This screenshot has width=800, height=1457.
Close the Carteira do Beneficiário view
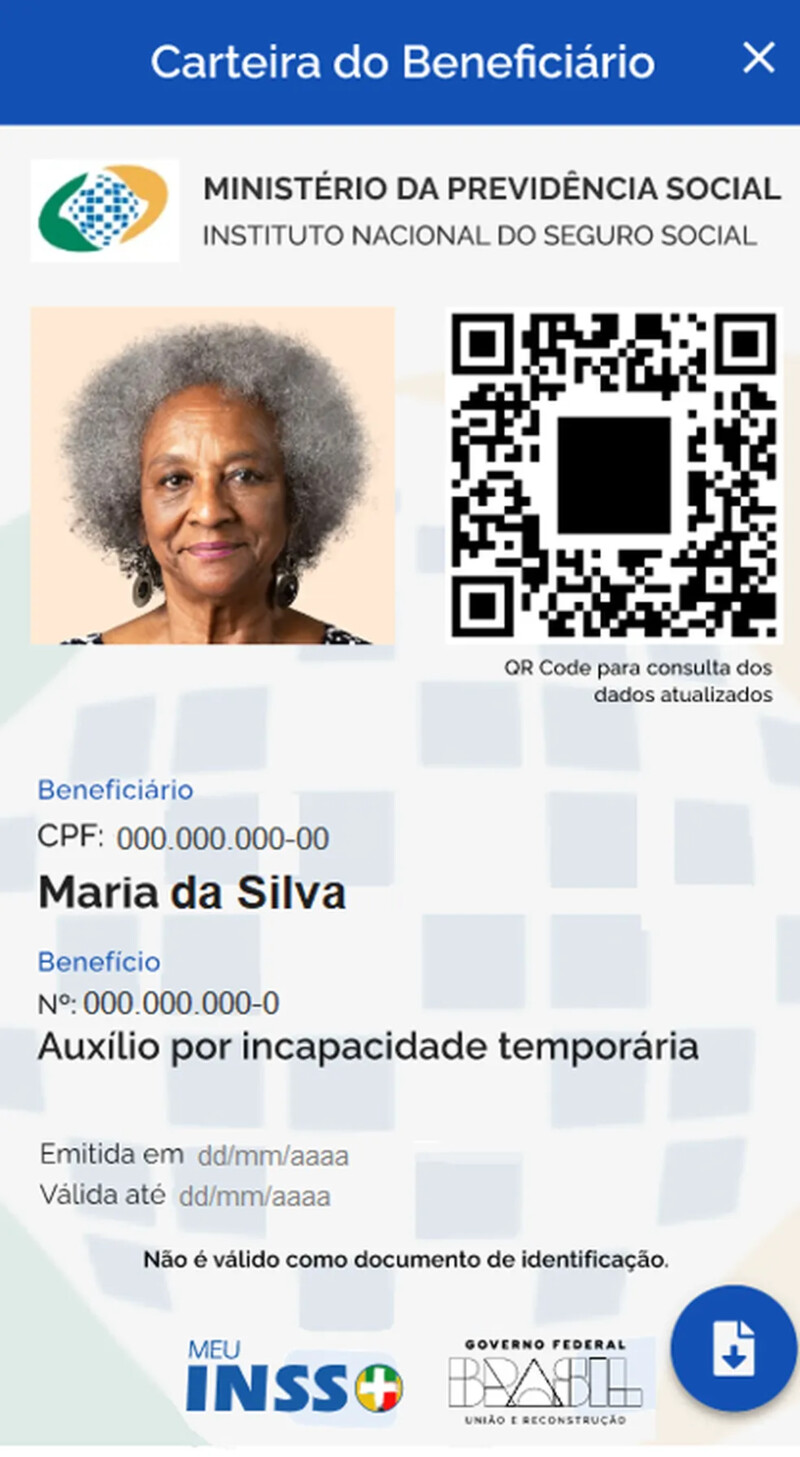point(760,60)
